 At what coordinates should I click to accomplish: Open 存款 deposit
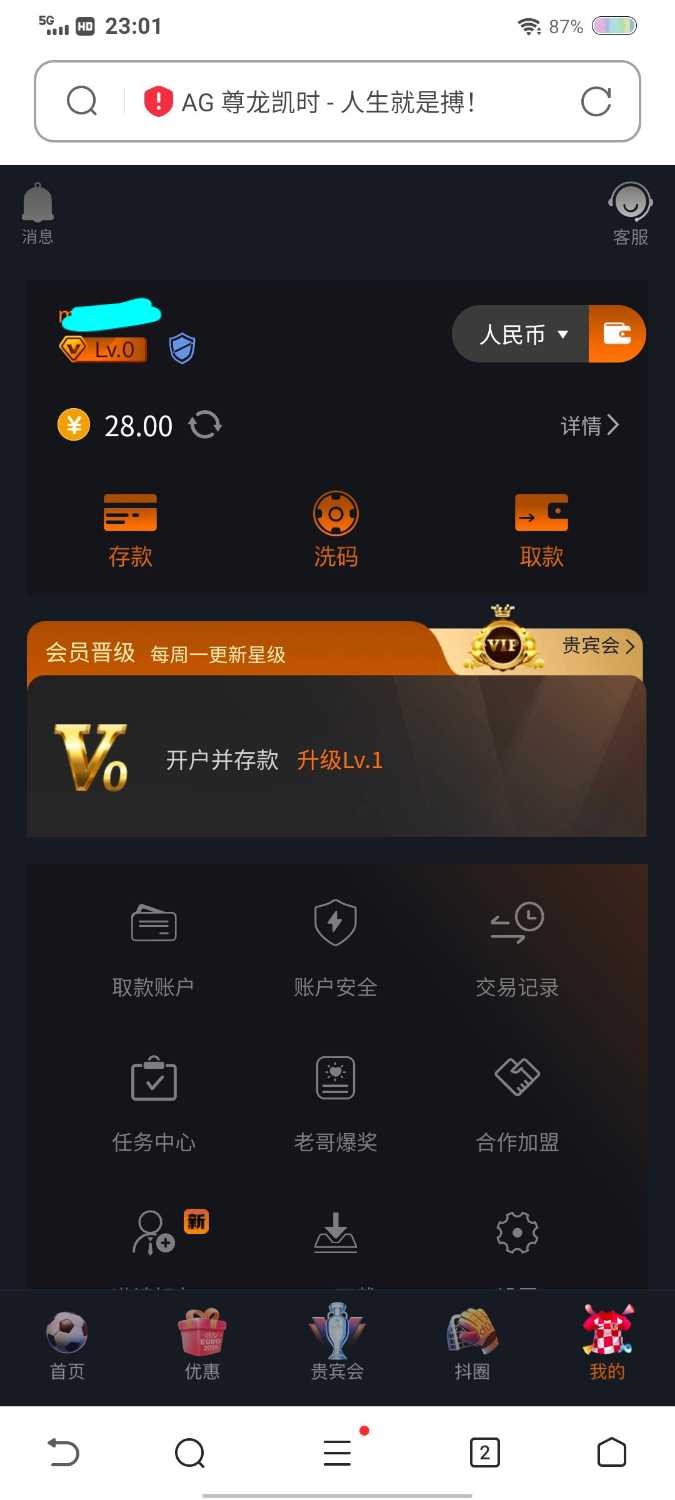[131, 530]
